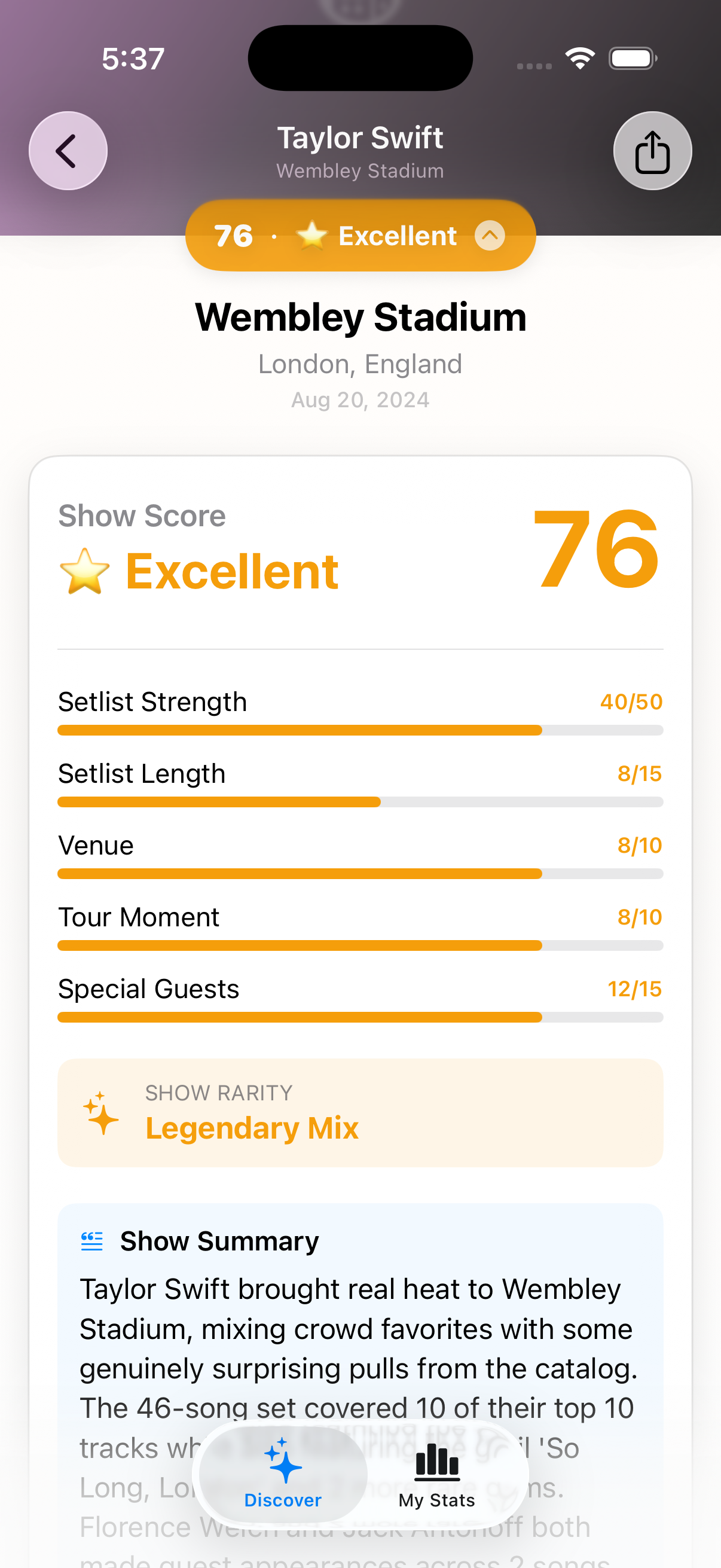Select the Aug 20, 2024 date text

360,399
